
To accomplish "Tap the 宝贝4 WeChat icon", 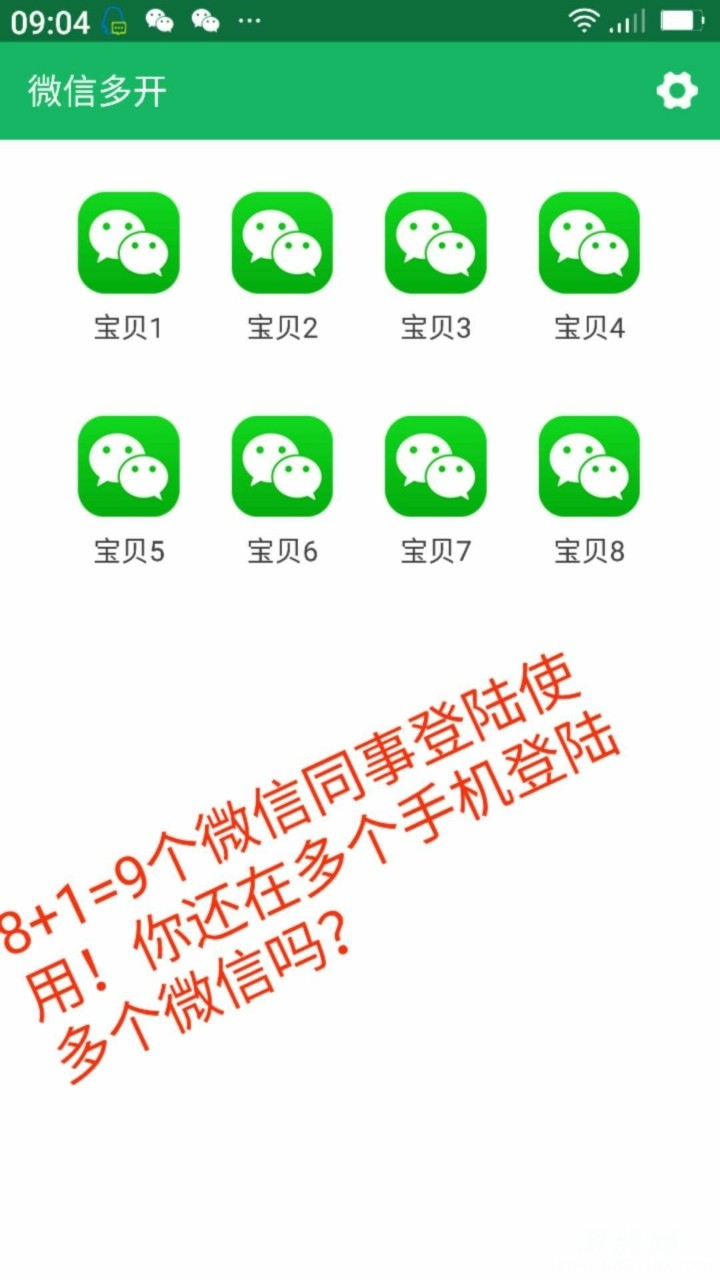I will click(589, 243).
